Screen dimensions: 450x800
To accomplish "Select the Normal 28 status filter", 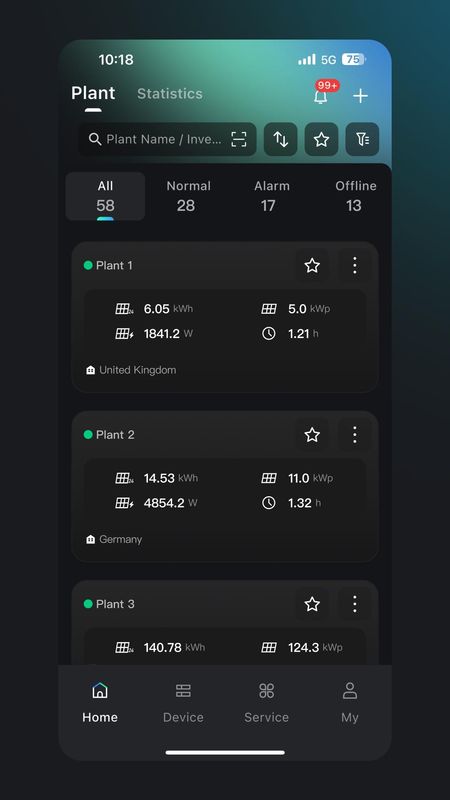I will point(188,196).
